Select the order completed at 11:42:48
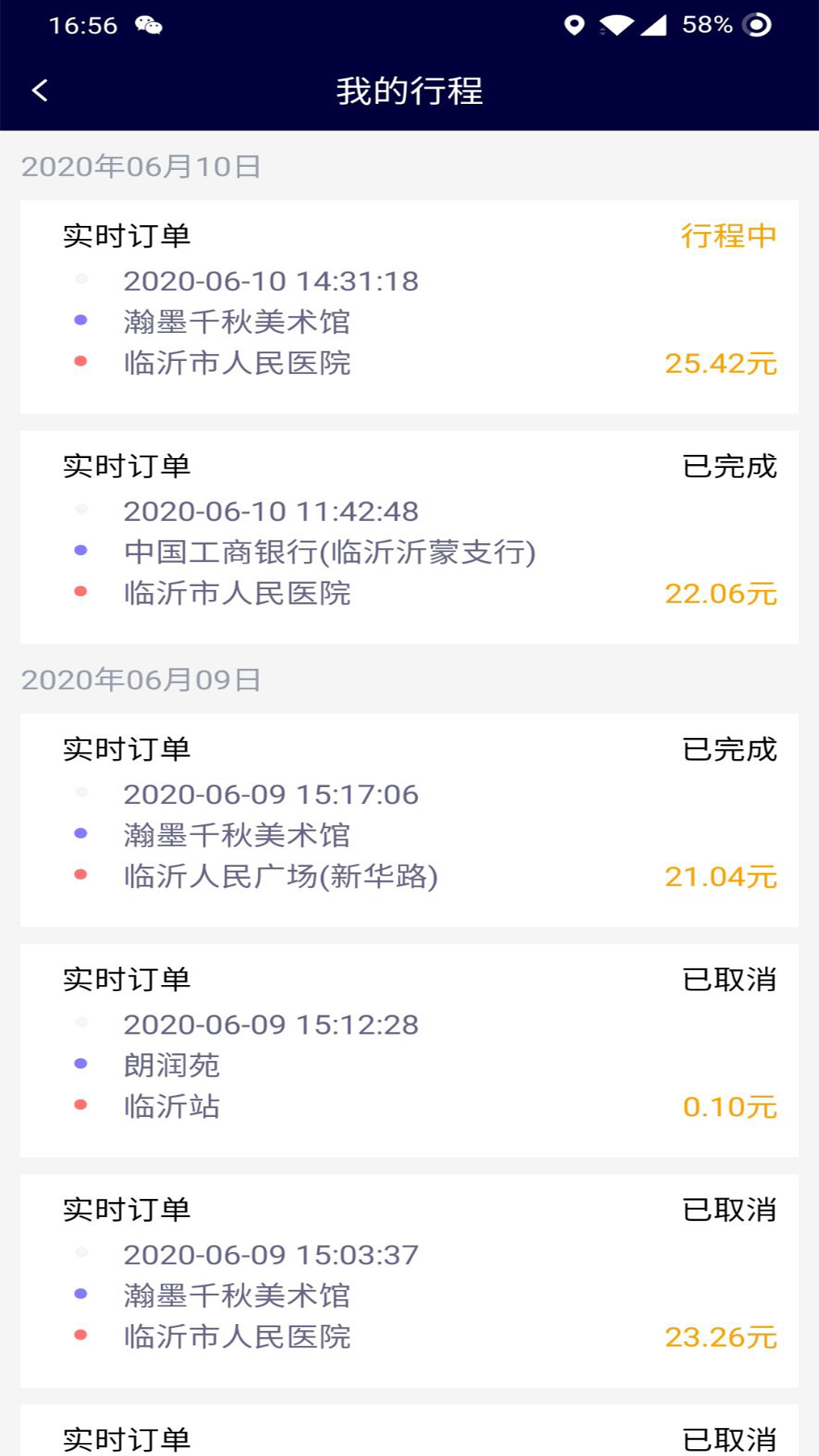This screenshot has width=819, height=1456. click(409, 531)
